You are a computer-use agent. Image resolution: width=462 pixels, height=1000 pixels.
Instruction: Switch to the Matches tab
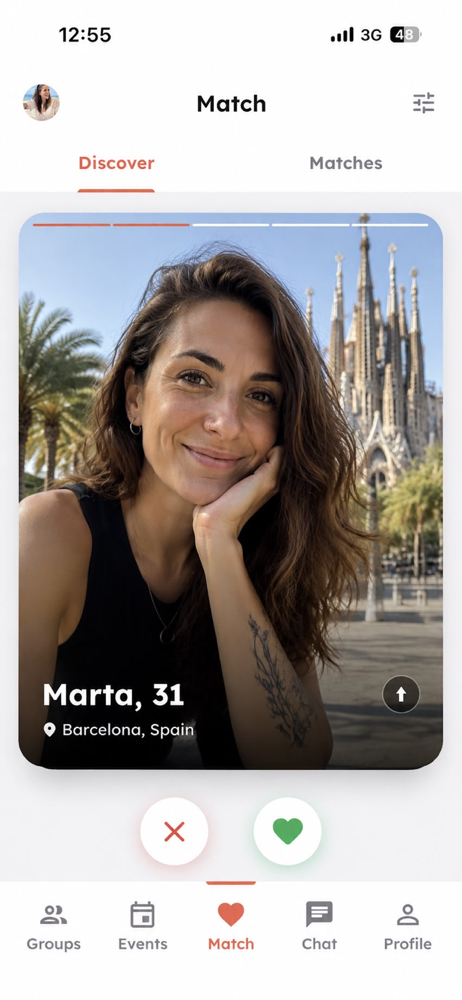pos(346,163)
